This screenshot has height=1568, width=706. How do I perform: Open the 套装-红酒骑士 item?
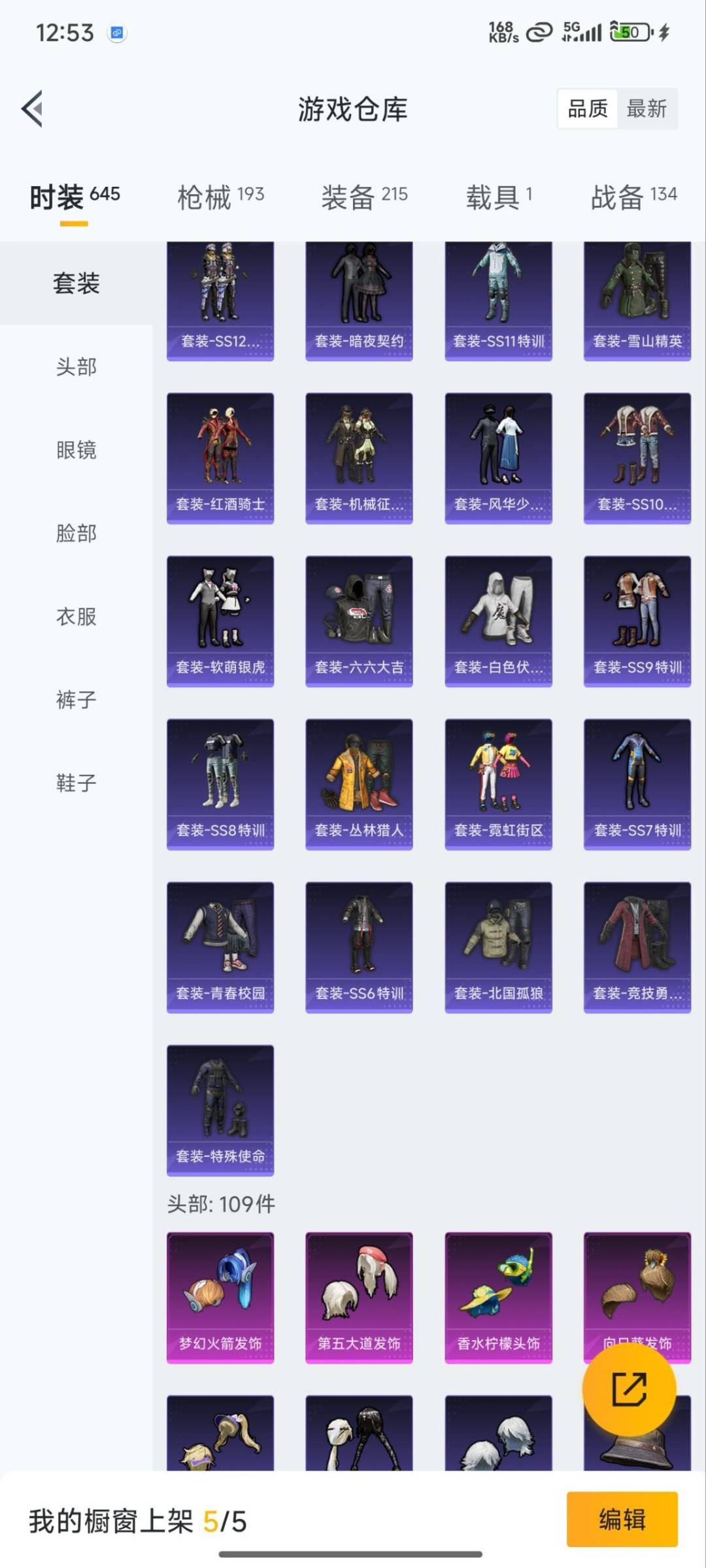click(x=220, y=457)
